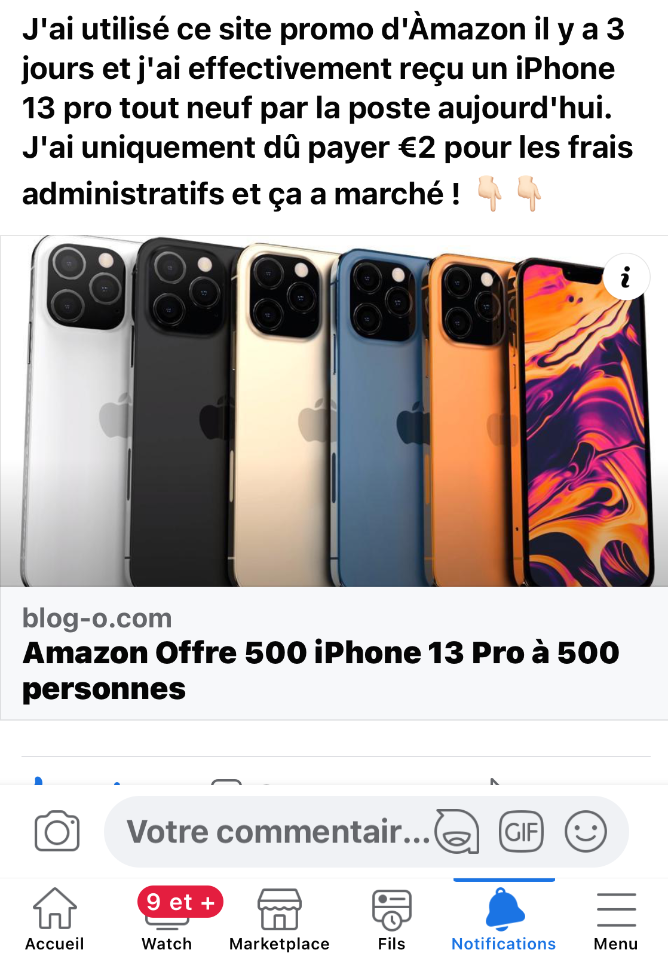This screenshot has height=957, width=668.
Task: Open the Menu tab
Action: [x=615, y=920]
